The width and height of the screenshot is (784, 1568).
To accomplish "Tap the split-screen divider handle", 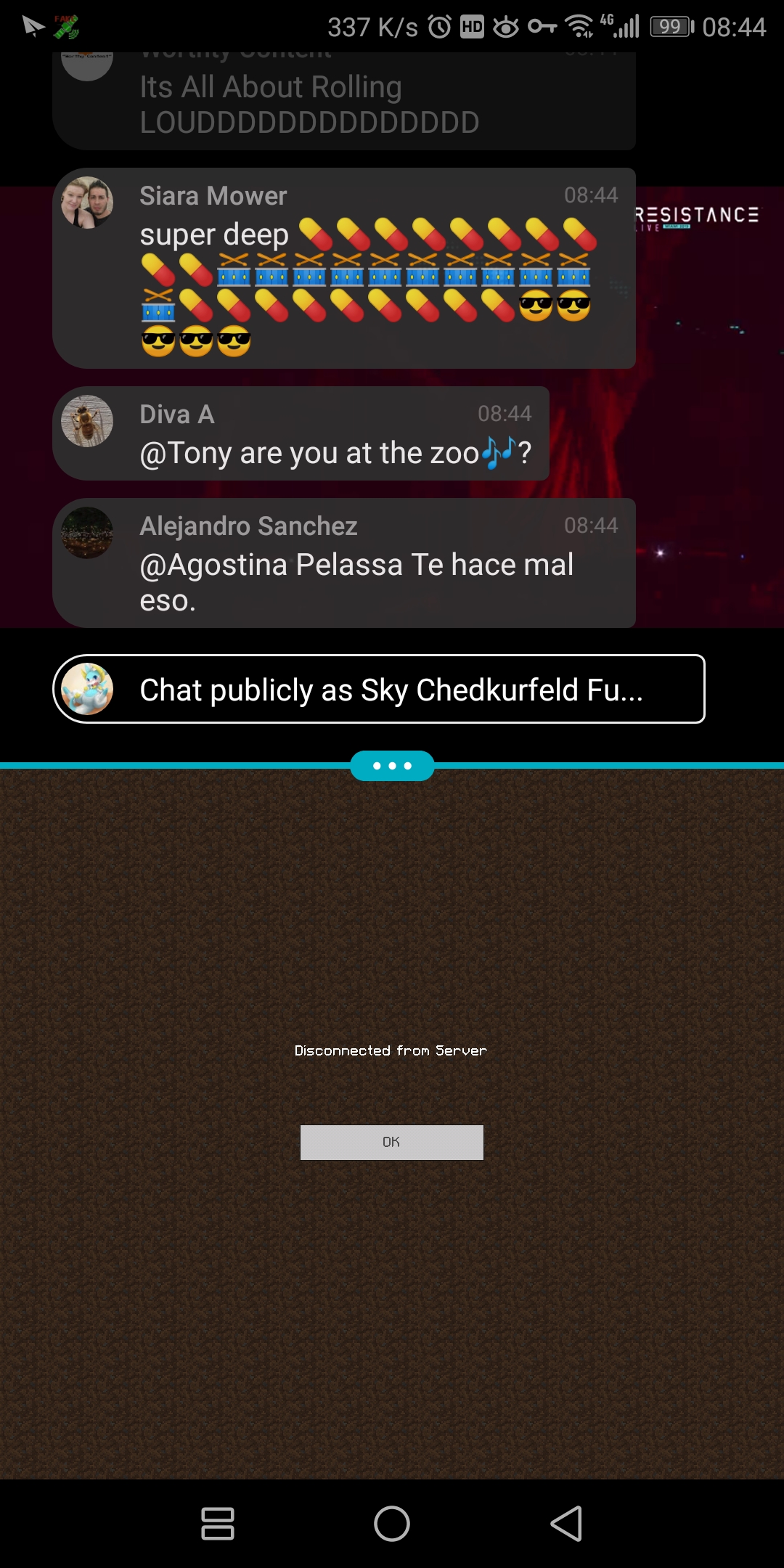I will click(392, 766).
